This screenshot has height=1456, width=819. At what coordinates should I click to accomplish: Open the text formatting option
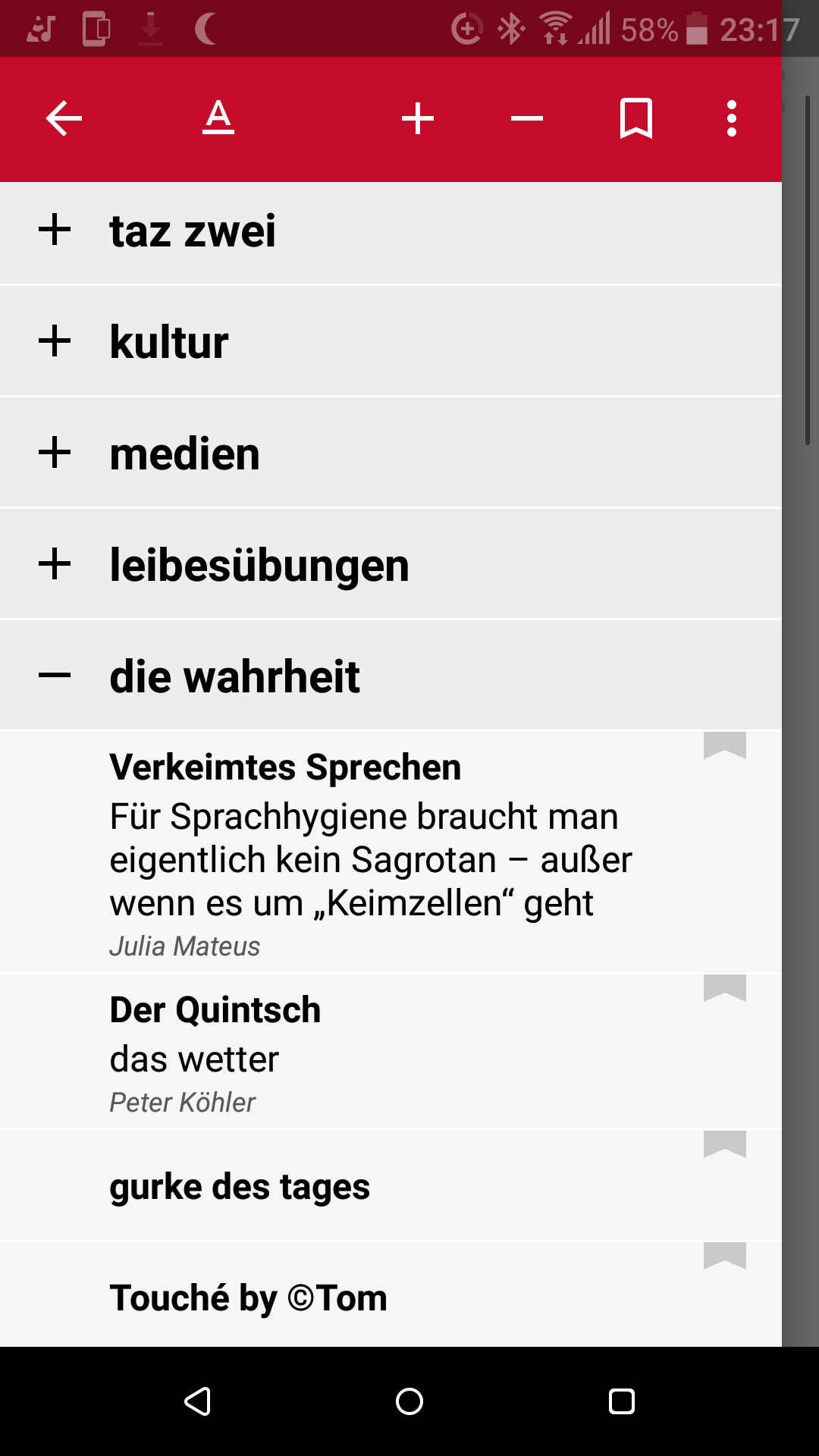218,119
